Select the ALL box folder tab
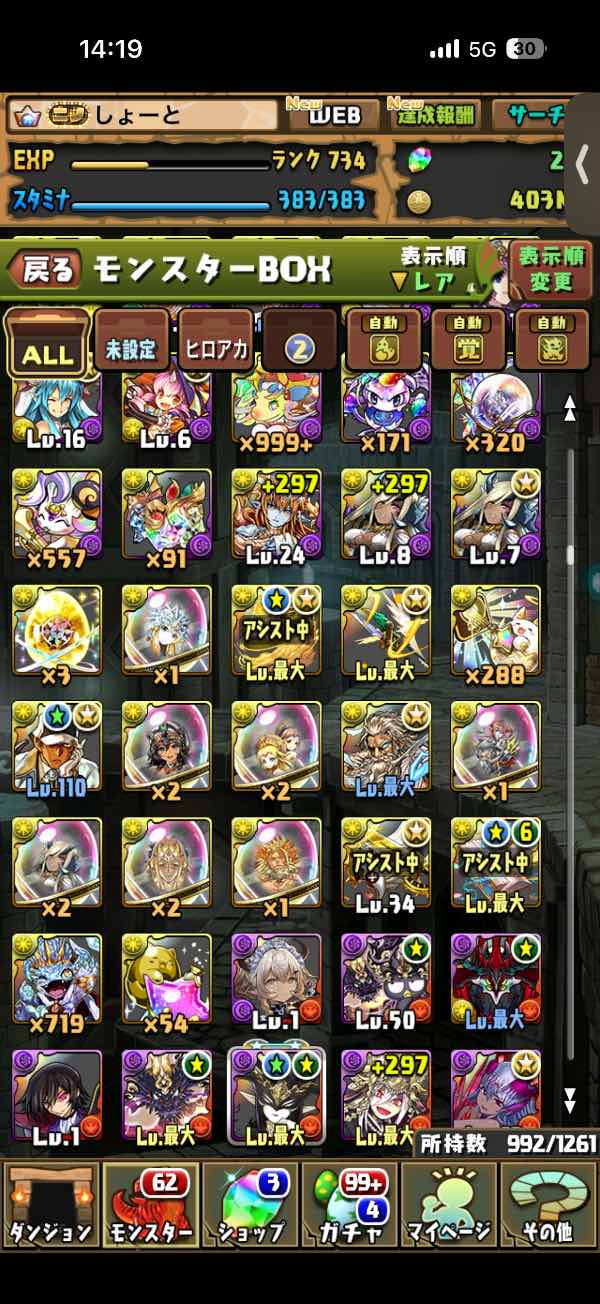Viewport: 600px width, 1304px height. [x=46, y=343]
